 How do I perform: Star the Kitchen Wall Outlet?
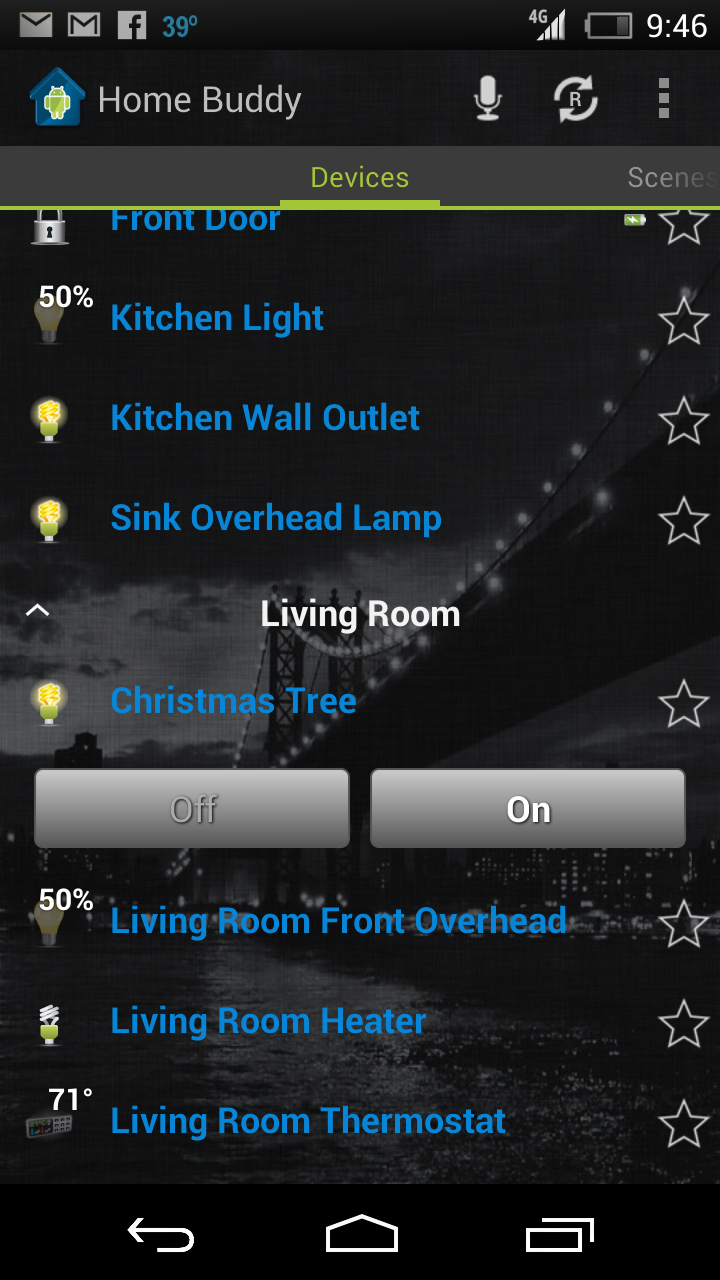tap(684, 420)
